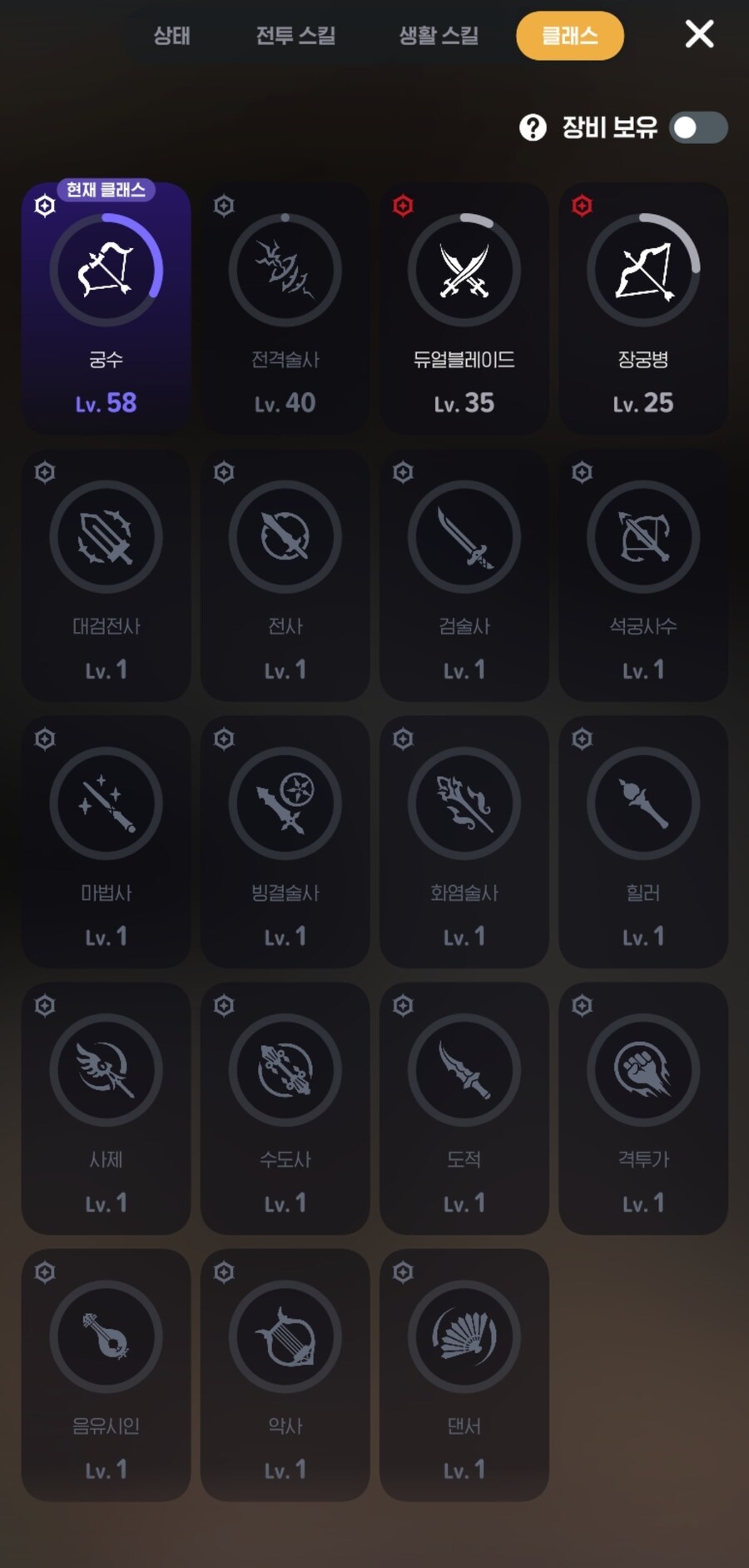Open the 검술사 class card
Viewport: 749px width, 1568px height.
(464, 575)
